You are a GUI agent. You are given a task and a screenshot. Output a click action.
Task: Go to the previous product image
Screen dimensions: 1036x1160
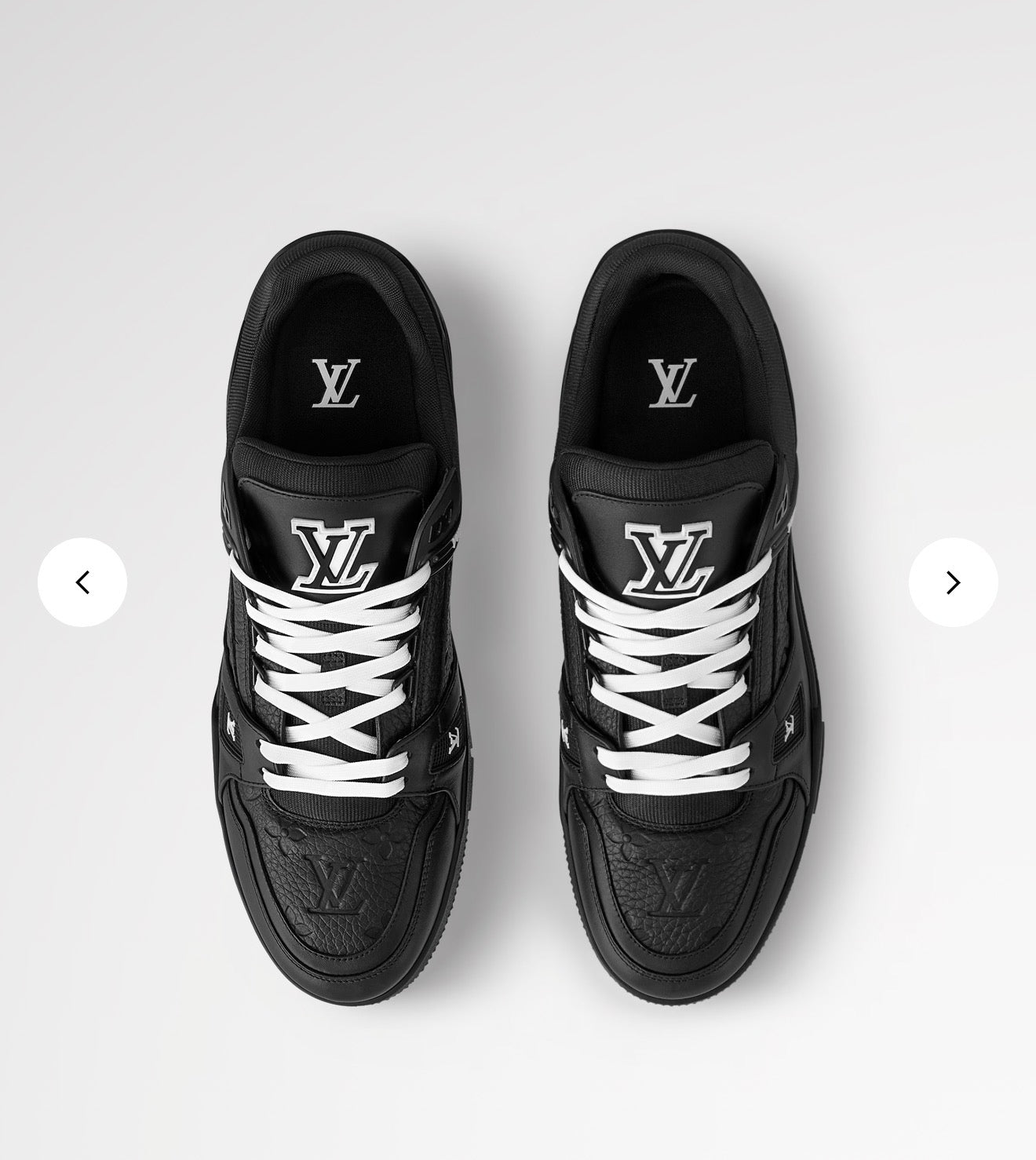coord(82,582)
